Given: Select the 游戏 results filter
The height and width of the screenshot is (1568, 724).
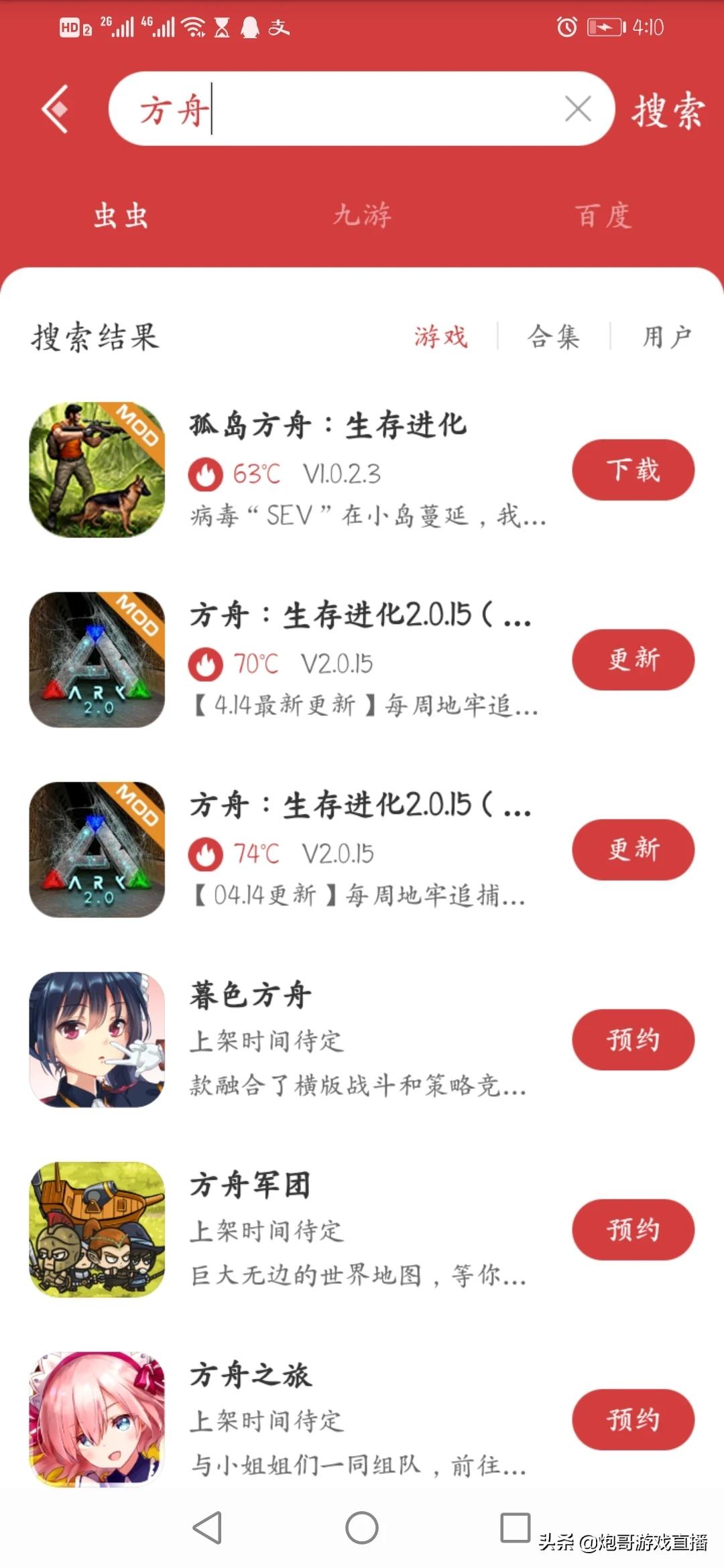Looking at the screenshot, I should coord(440,336).
